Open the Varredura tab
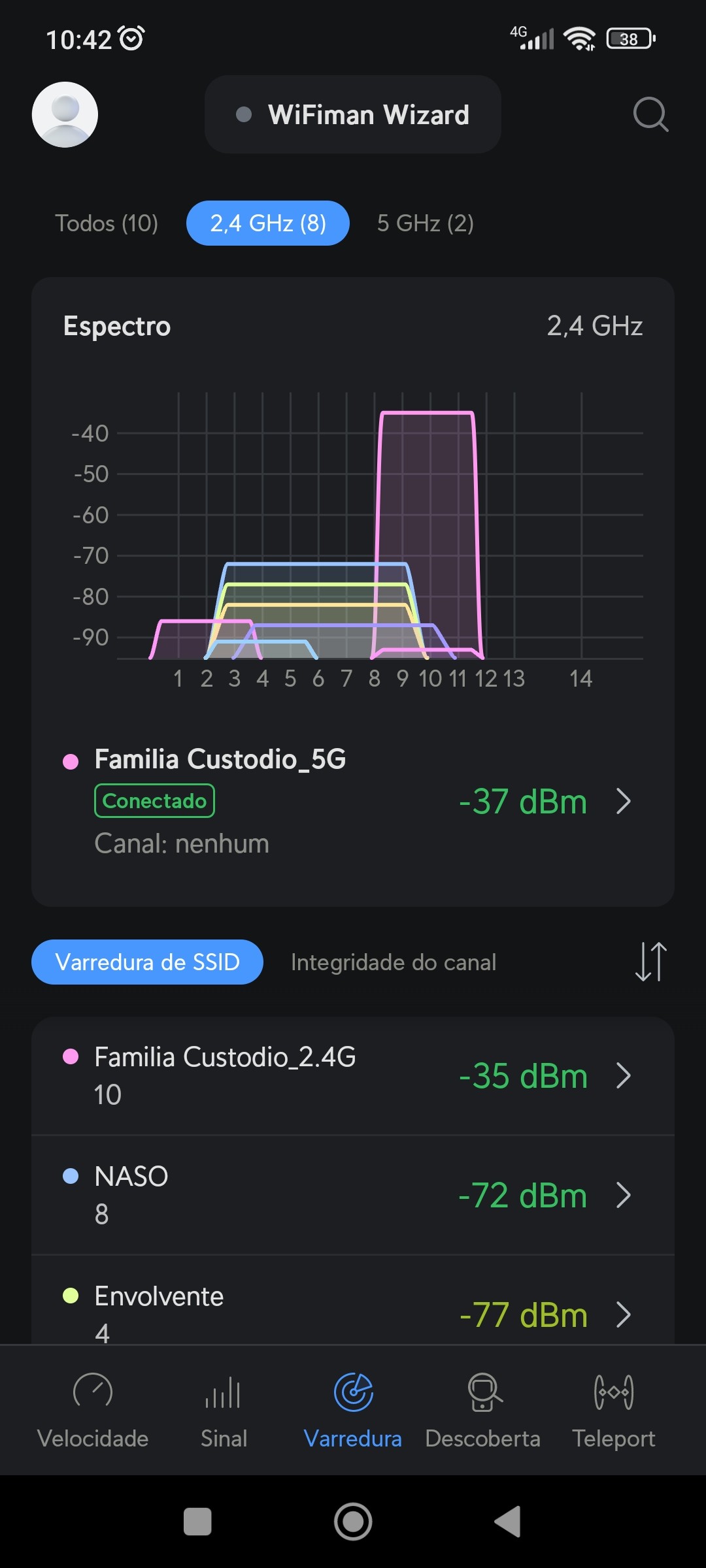 click(x=353, y=1409)
